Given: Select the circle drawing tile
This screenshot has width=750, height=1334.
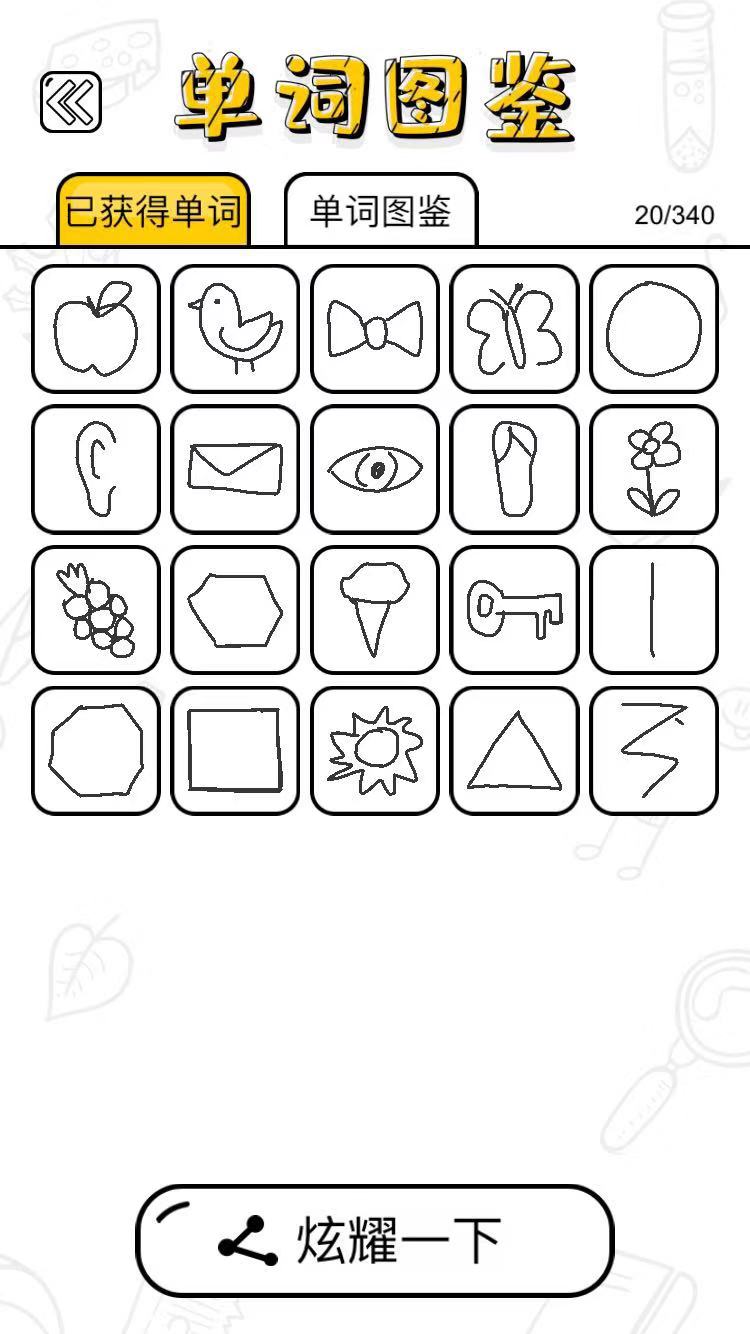Looking at the screenshot, I should pyautogui.click(x=654, y=329).
